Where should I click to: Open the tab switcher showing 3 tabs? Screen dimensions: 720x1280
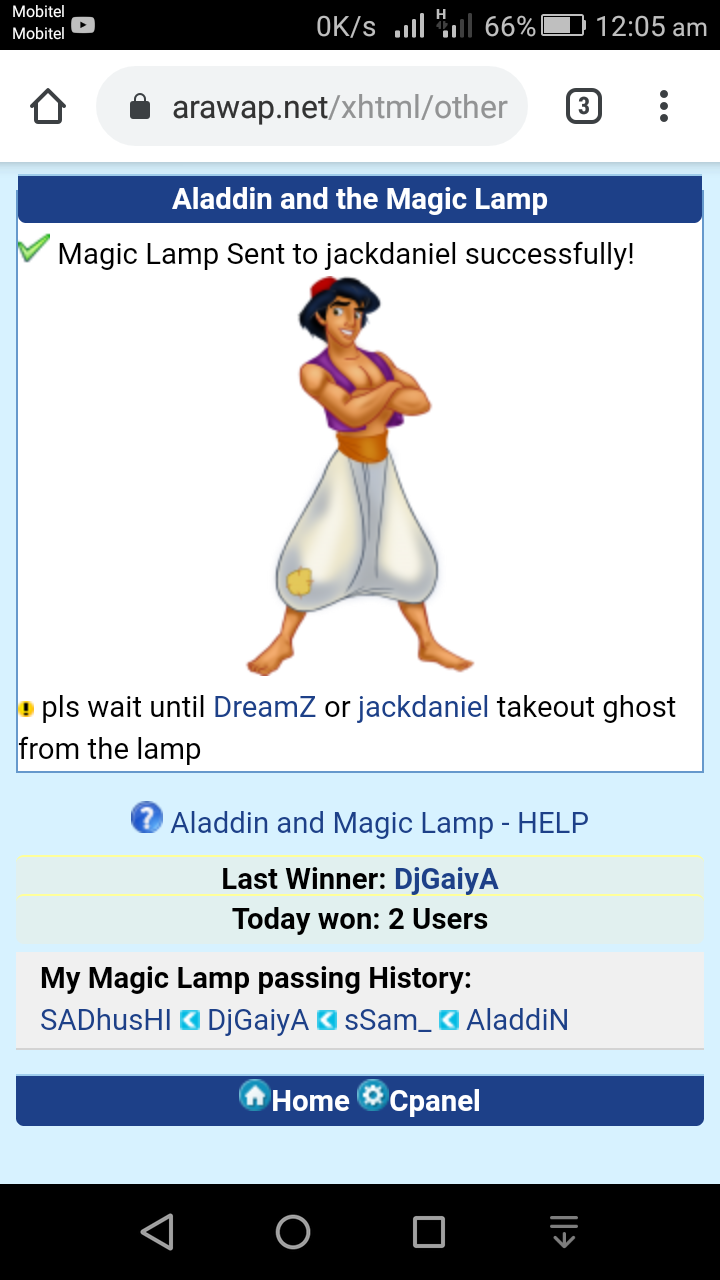pyautogui.click(x=583, y=106)
